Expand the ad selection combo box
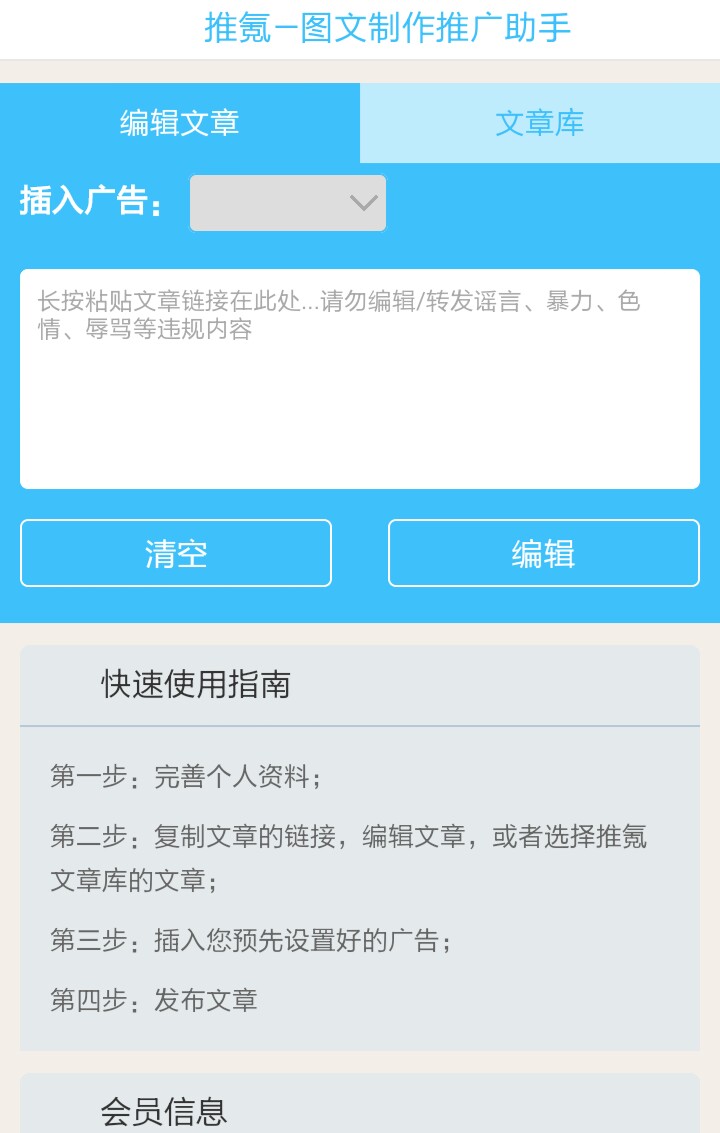The height and width of the screenshot is (1133, 720). click(287, 203)
